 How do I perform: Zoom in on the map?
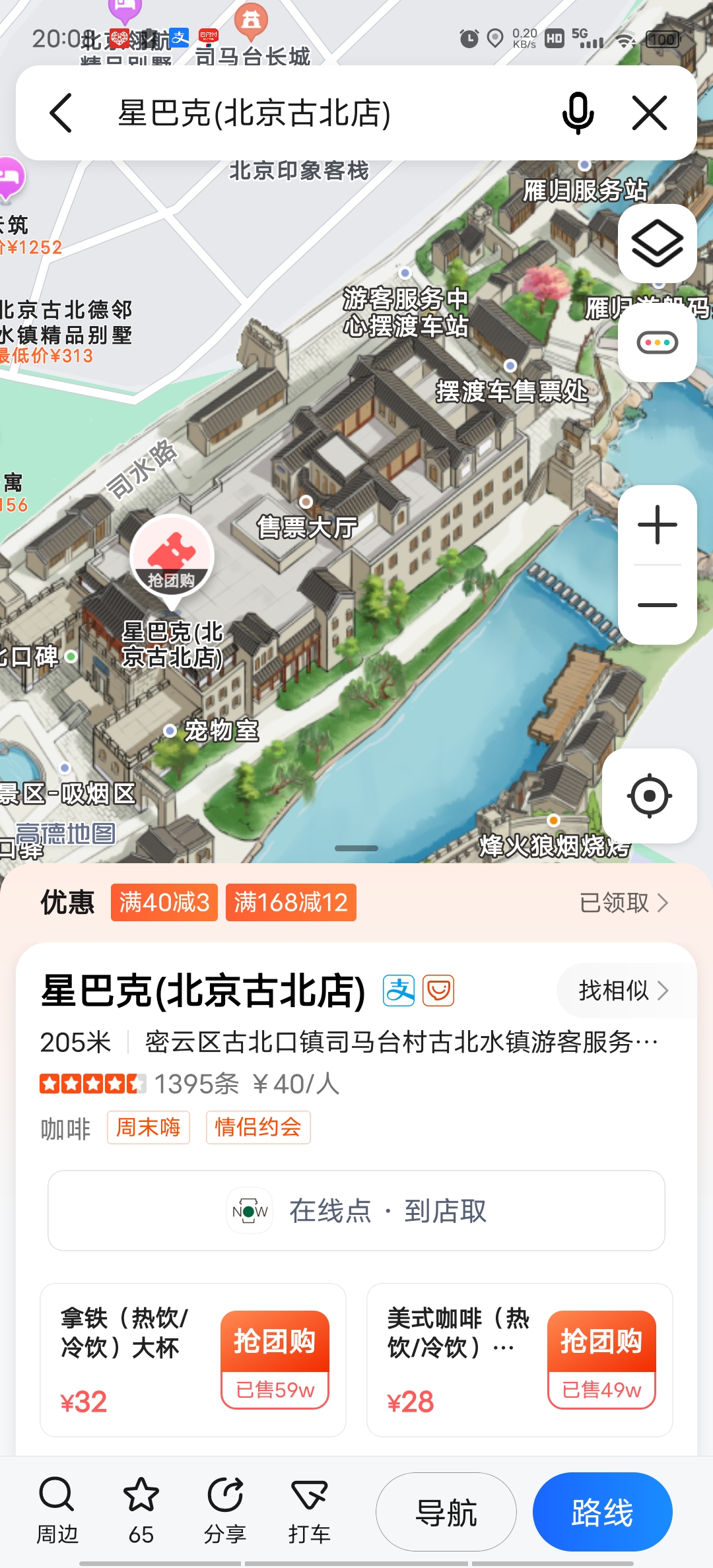(x=657, y=525)
